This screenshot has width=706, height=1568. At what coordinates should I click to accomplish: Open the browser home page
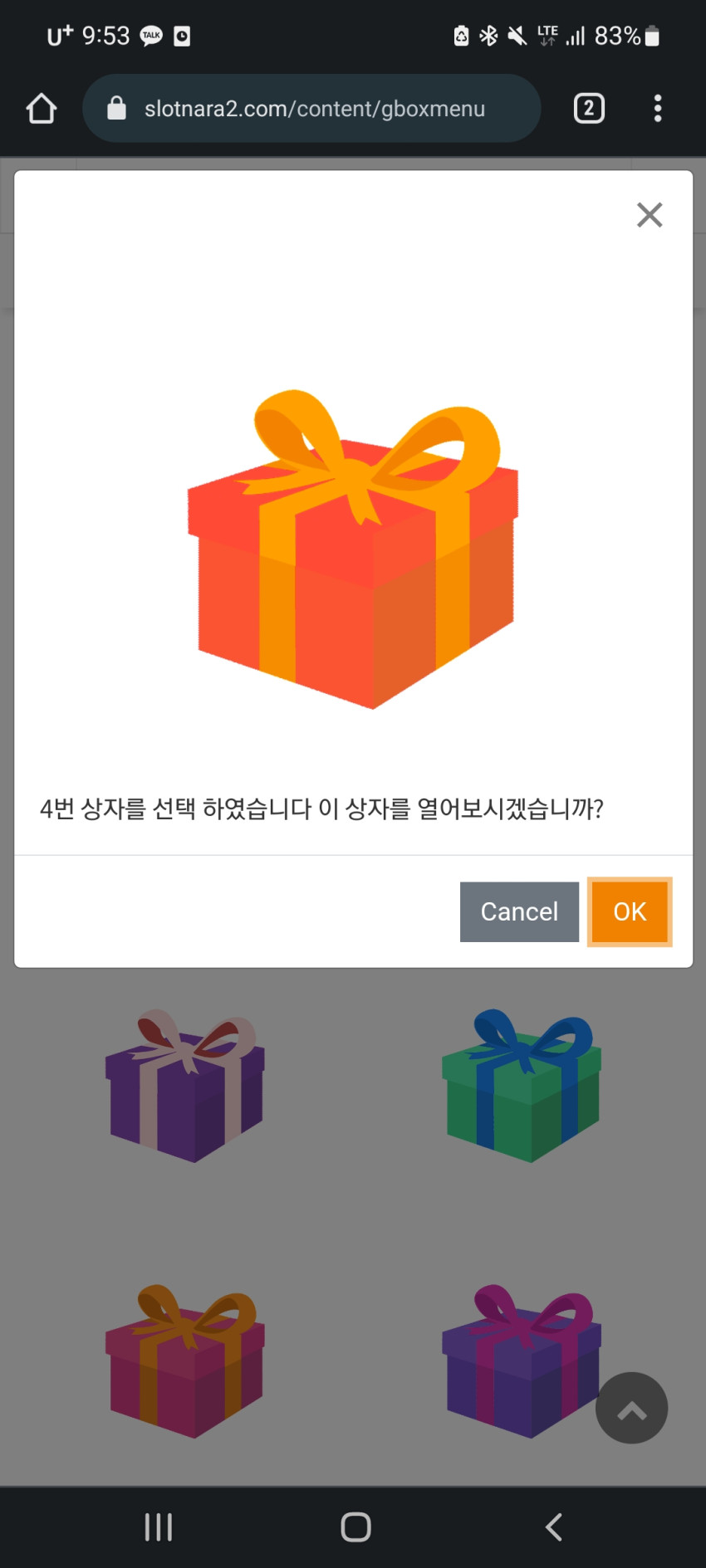pyautogui.click(x=41, y=109)
